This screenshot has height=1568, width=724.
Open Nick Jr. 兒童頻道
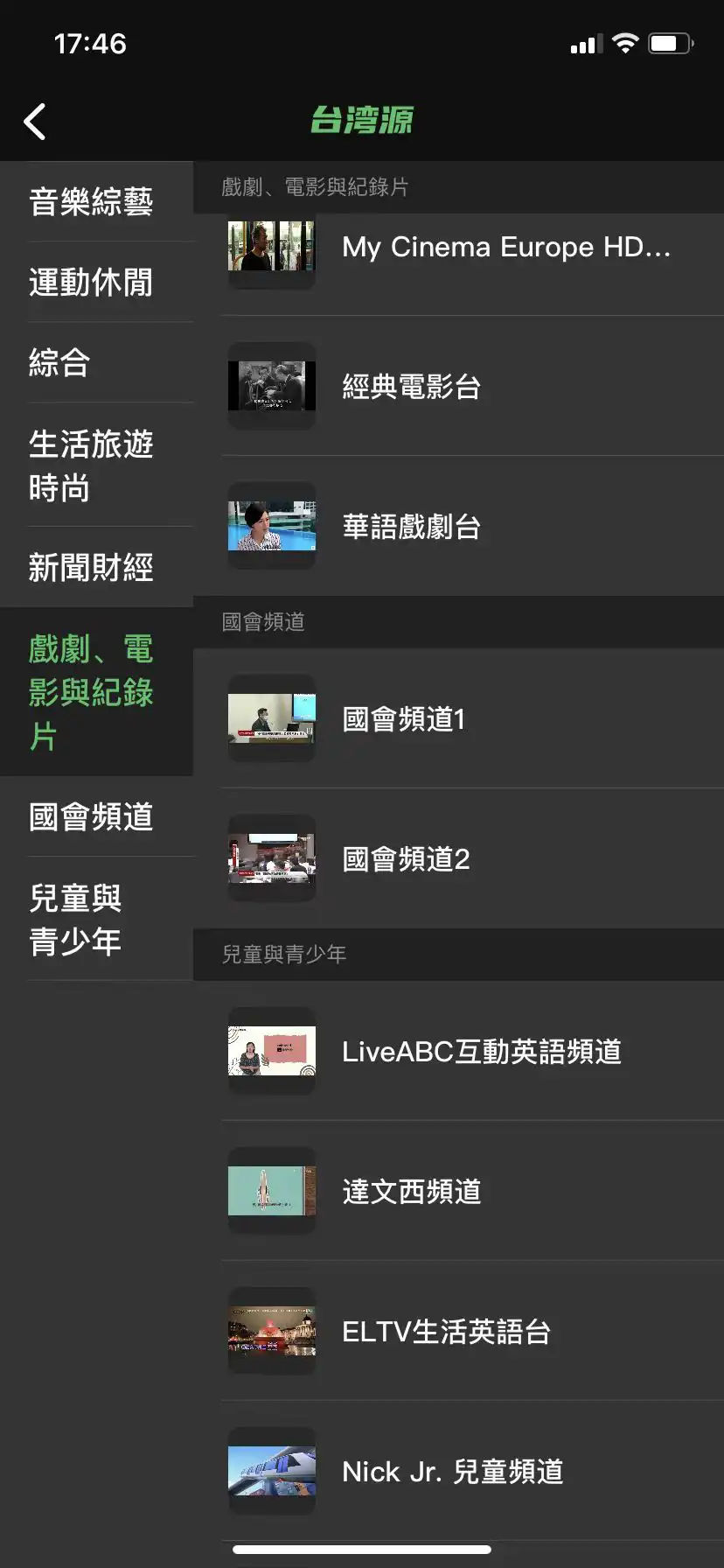472,1471
